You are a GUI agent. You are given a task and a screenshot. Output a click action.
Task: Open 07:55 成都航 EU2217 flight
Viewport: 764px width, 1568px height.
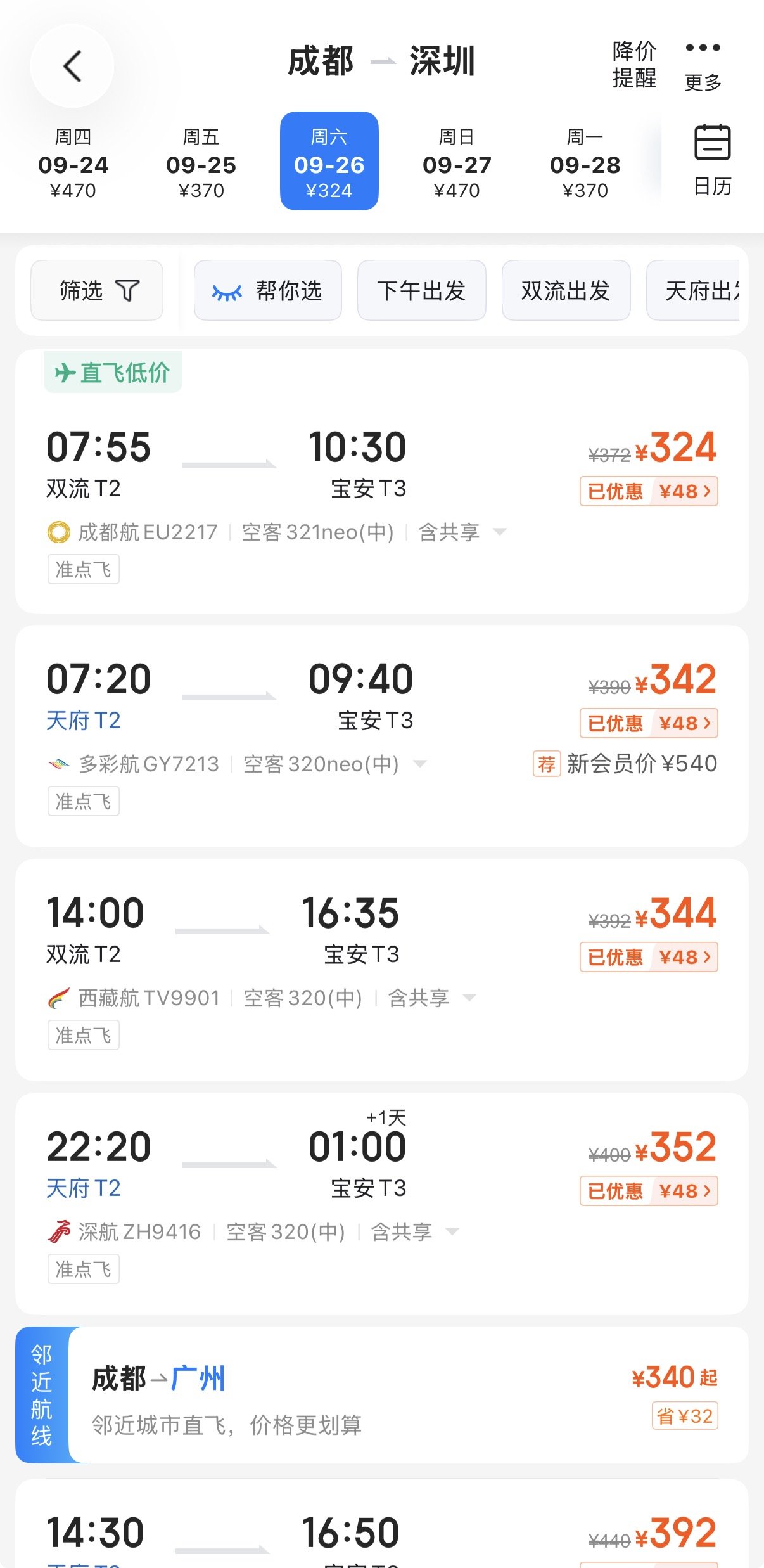click(x=382, y=481)
